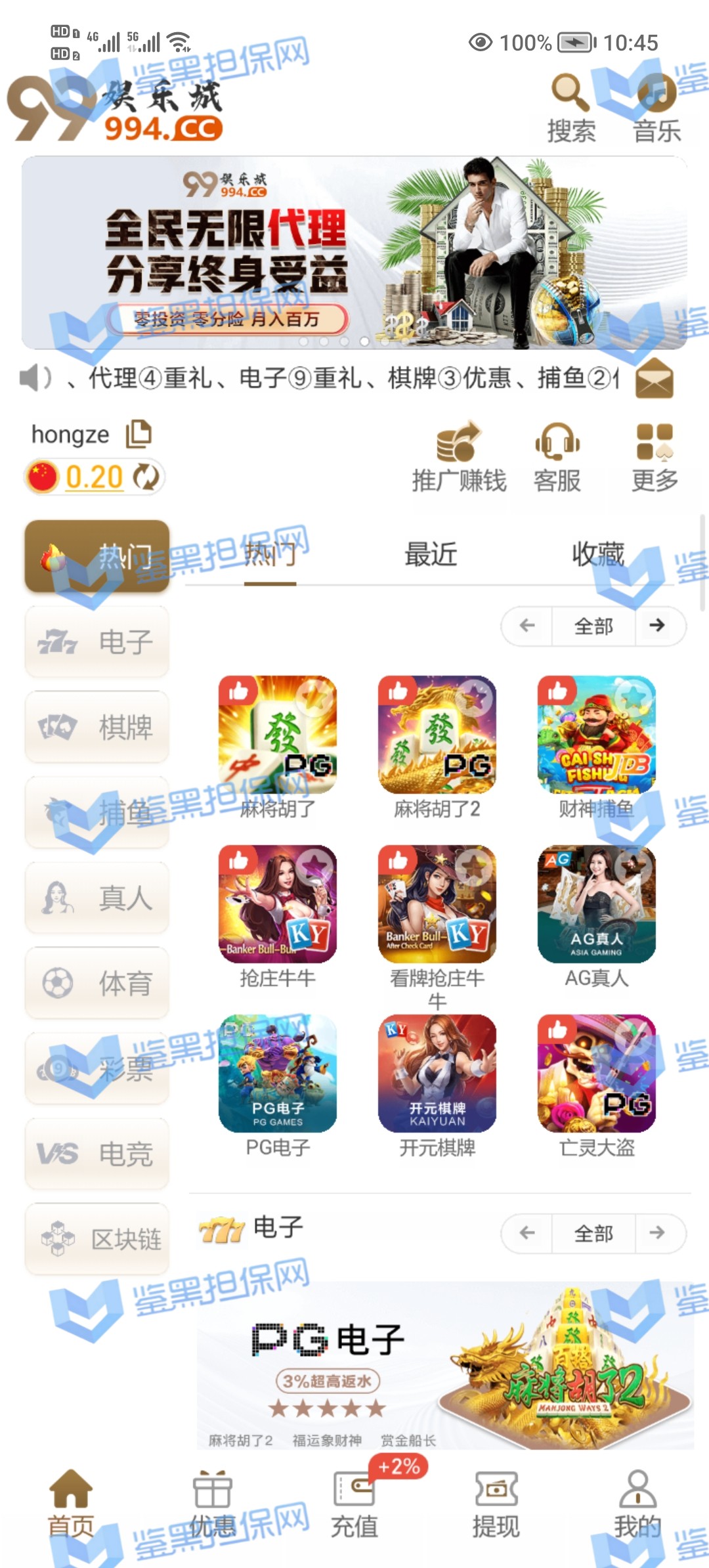Open the 我的 profile tab
Viewport: 709px width, 1568px height.
point(637,1505)
